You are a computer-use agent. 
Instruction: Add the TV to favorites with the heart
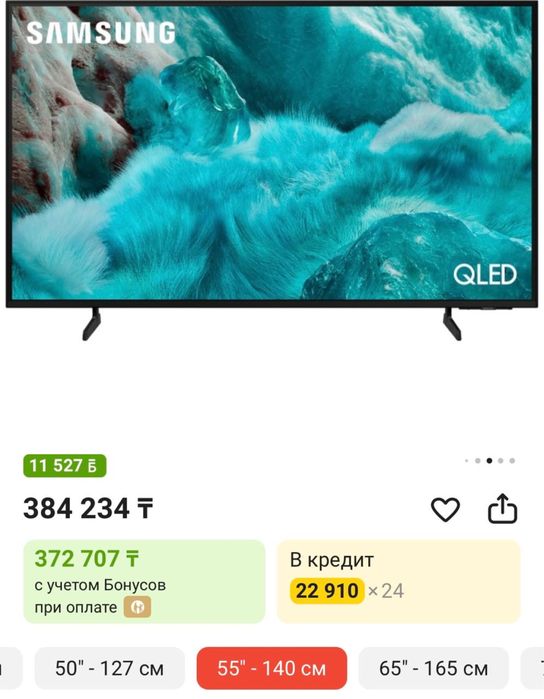[445, 509]
